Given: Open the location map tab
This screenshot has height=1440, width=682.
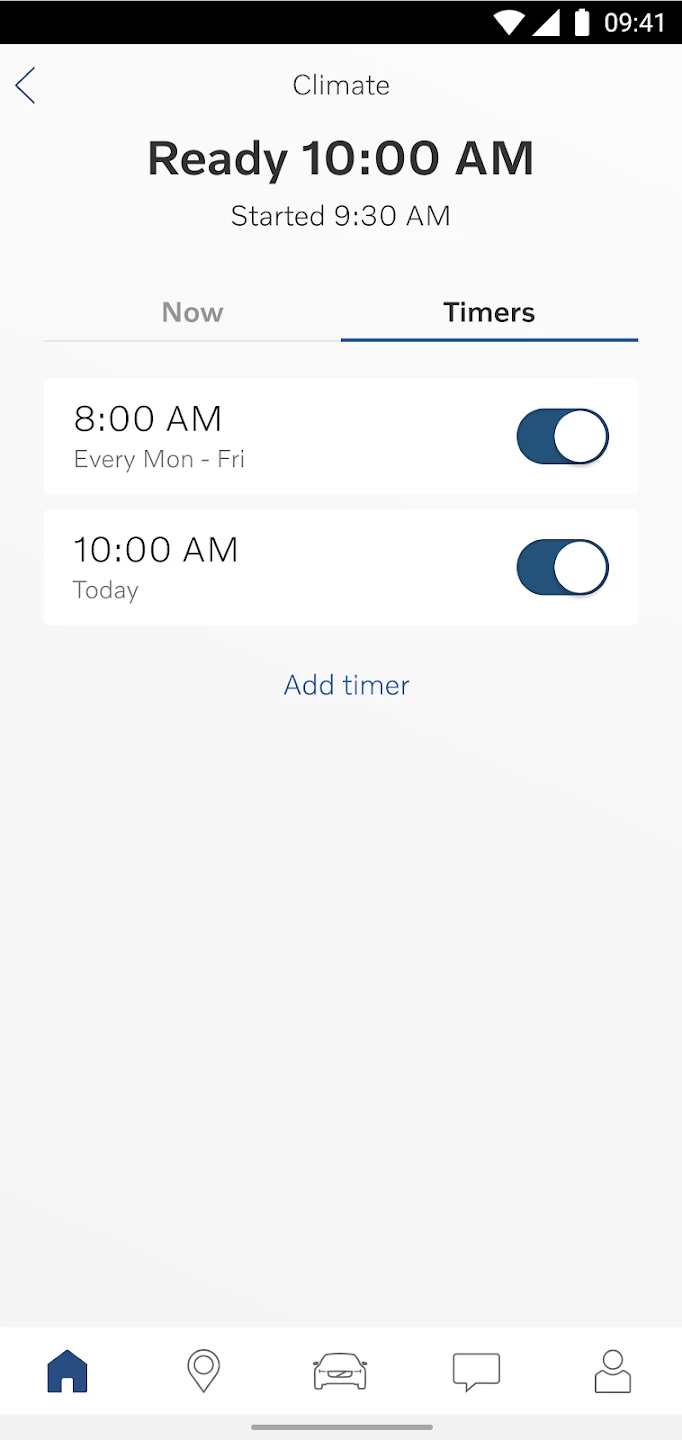Looking at the screenshot, I should (204, 1371).
